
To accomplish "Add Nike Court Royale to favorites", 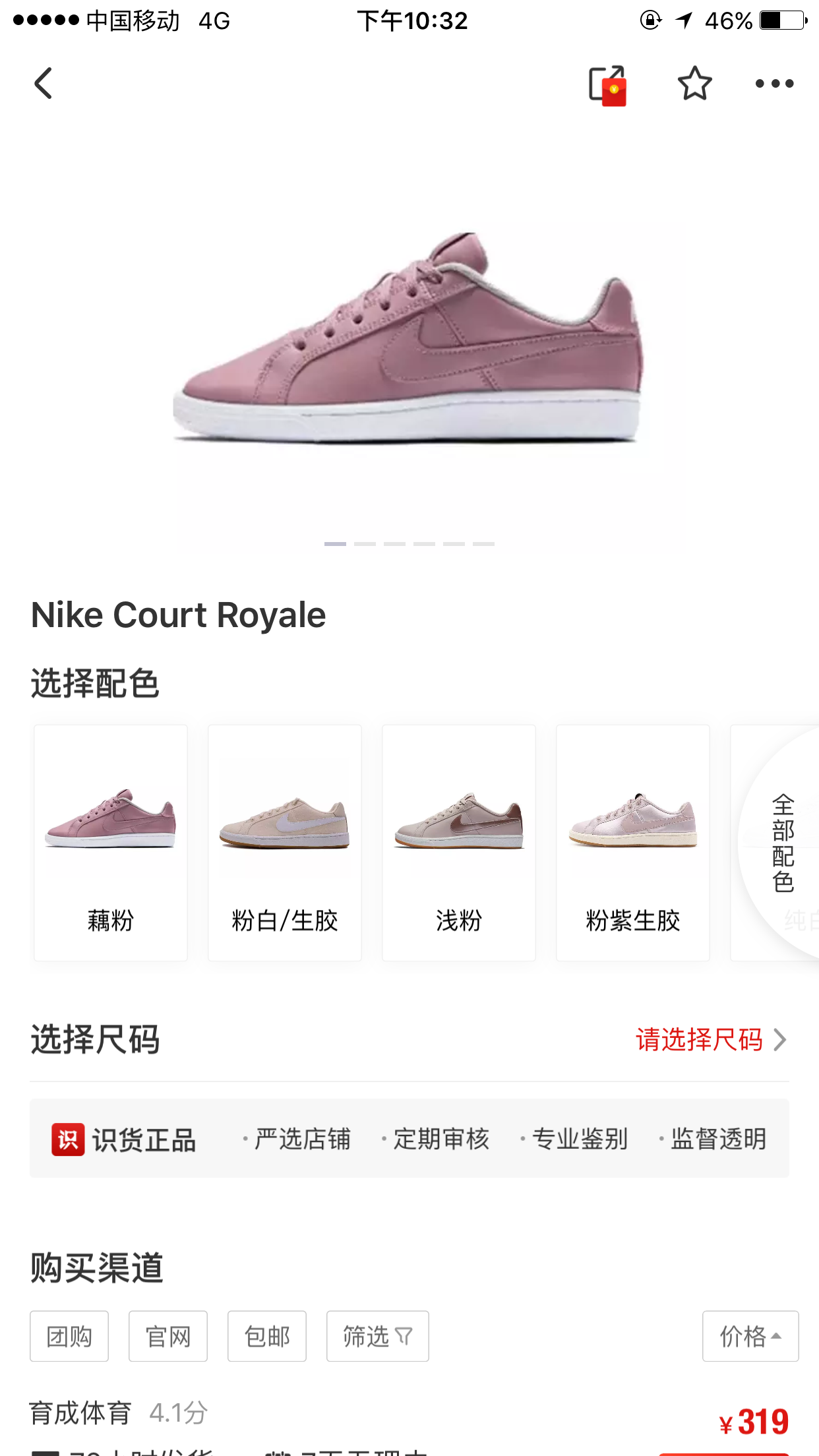I will point(694,84).
